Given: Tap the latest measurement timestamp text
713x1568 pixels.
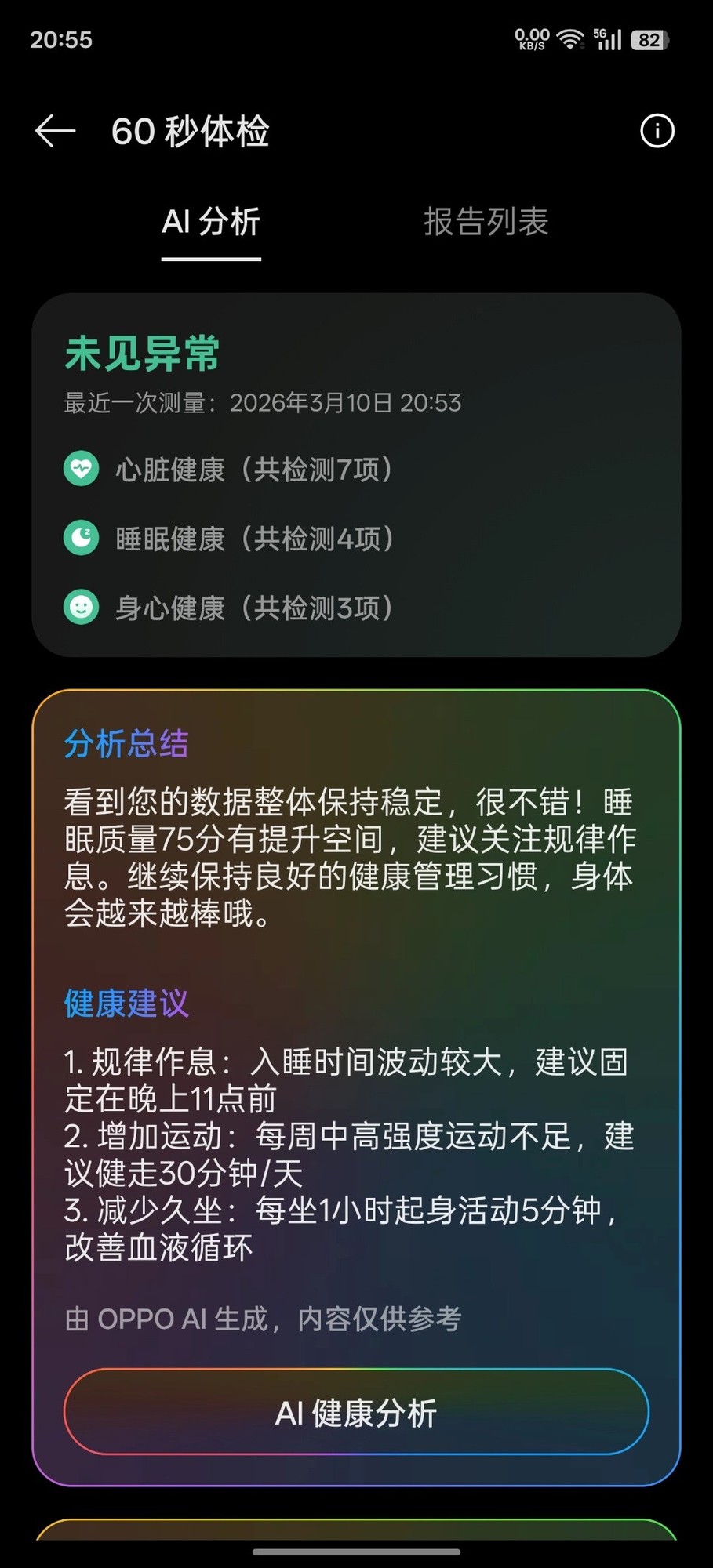Looking at the screenshot, I should (x=261, y=403).
